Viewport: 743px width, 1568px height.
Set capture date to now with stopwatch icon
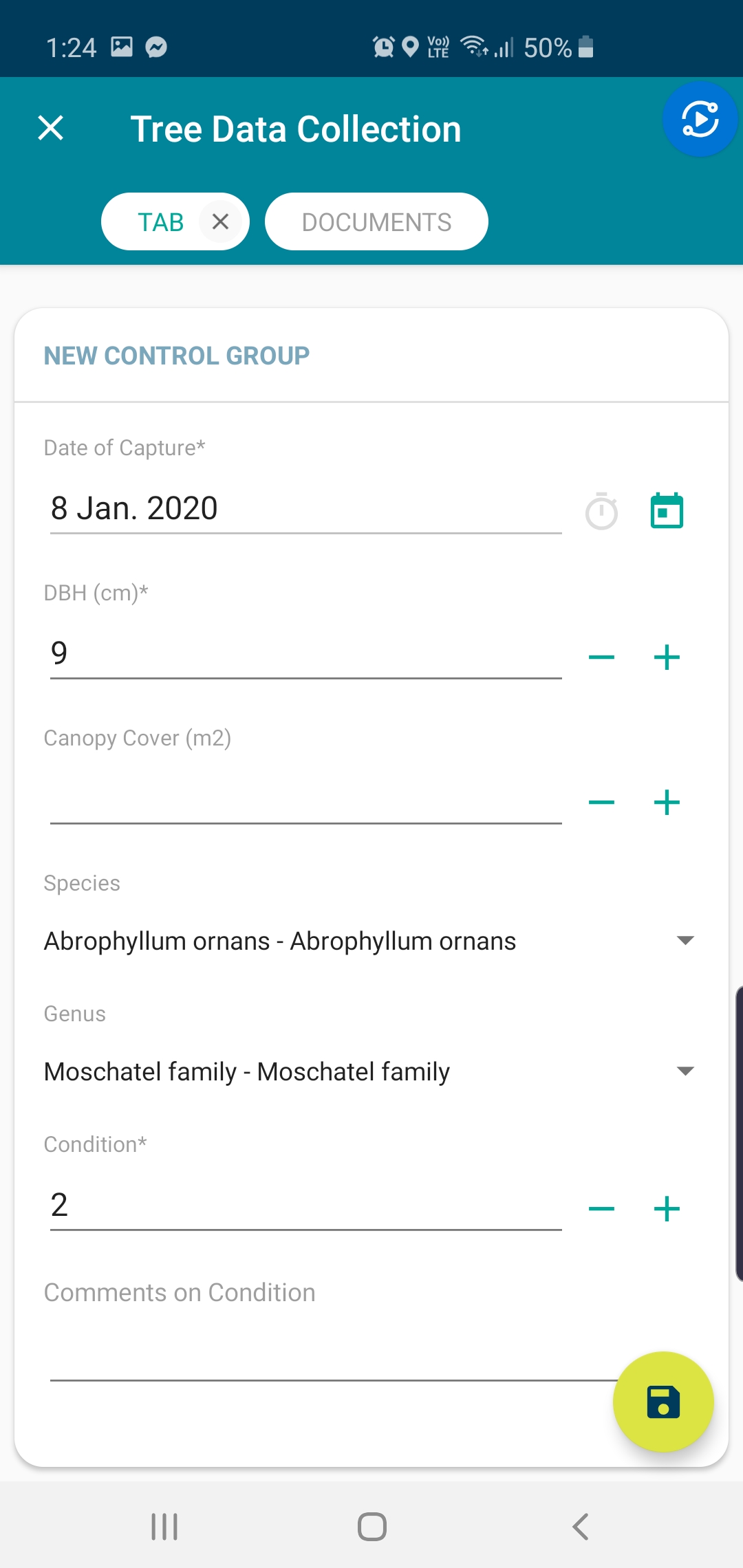[601, 512]
